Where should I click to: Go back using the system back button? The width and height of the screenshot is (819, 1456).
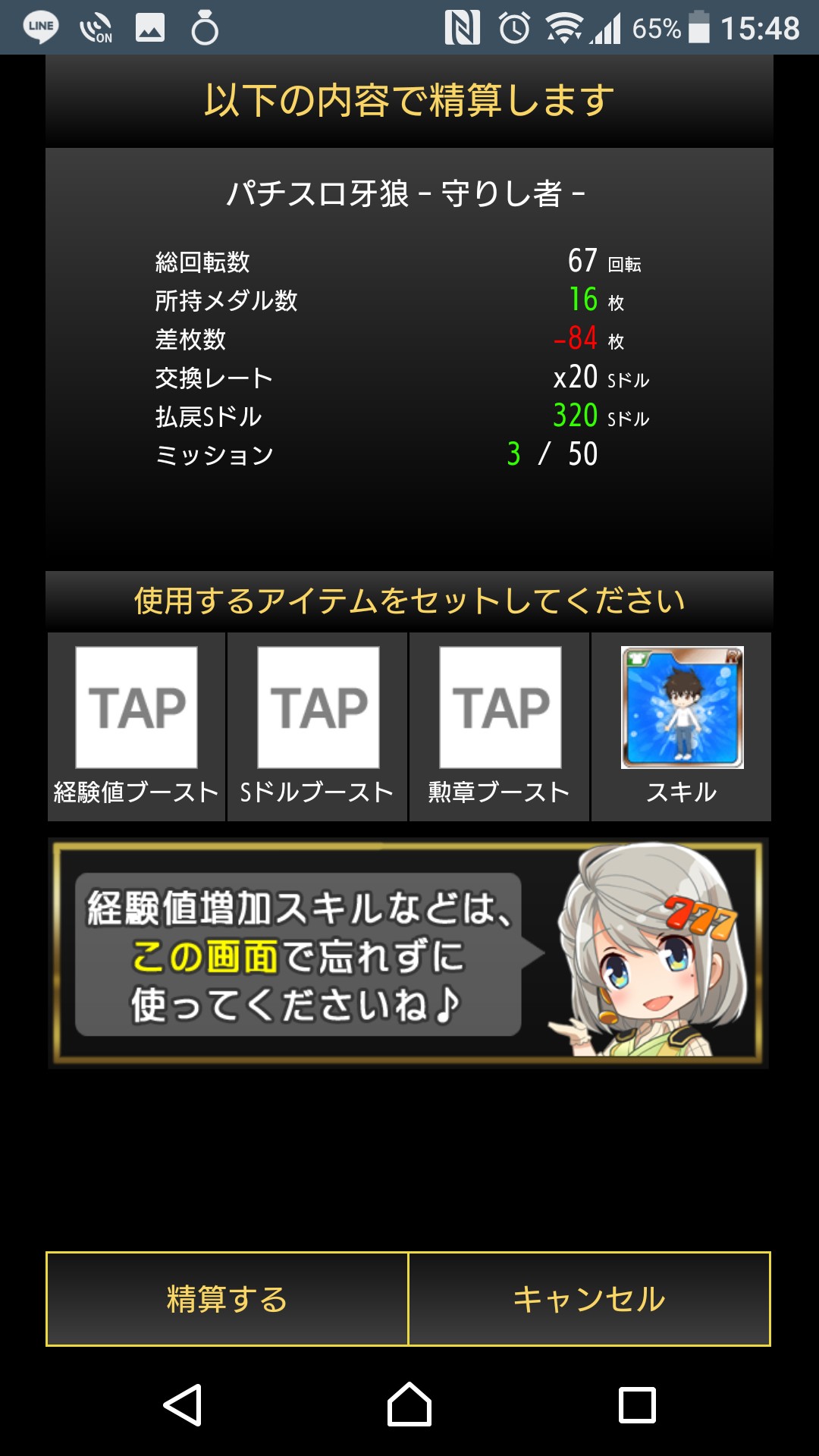pos(183,1405)
